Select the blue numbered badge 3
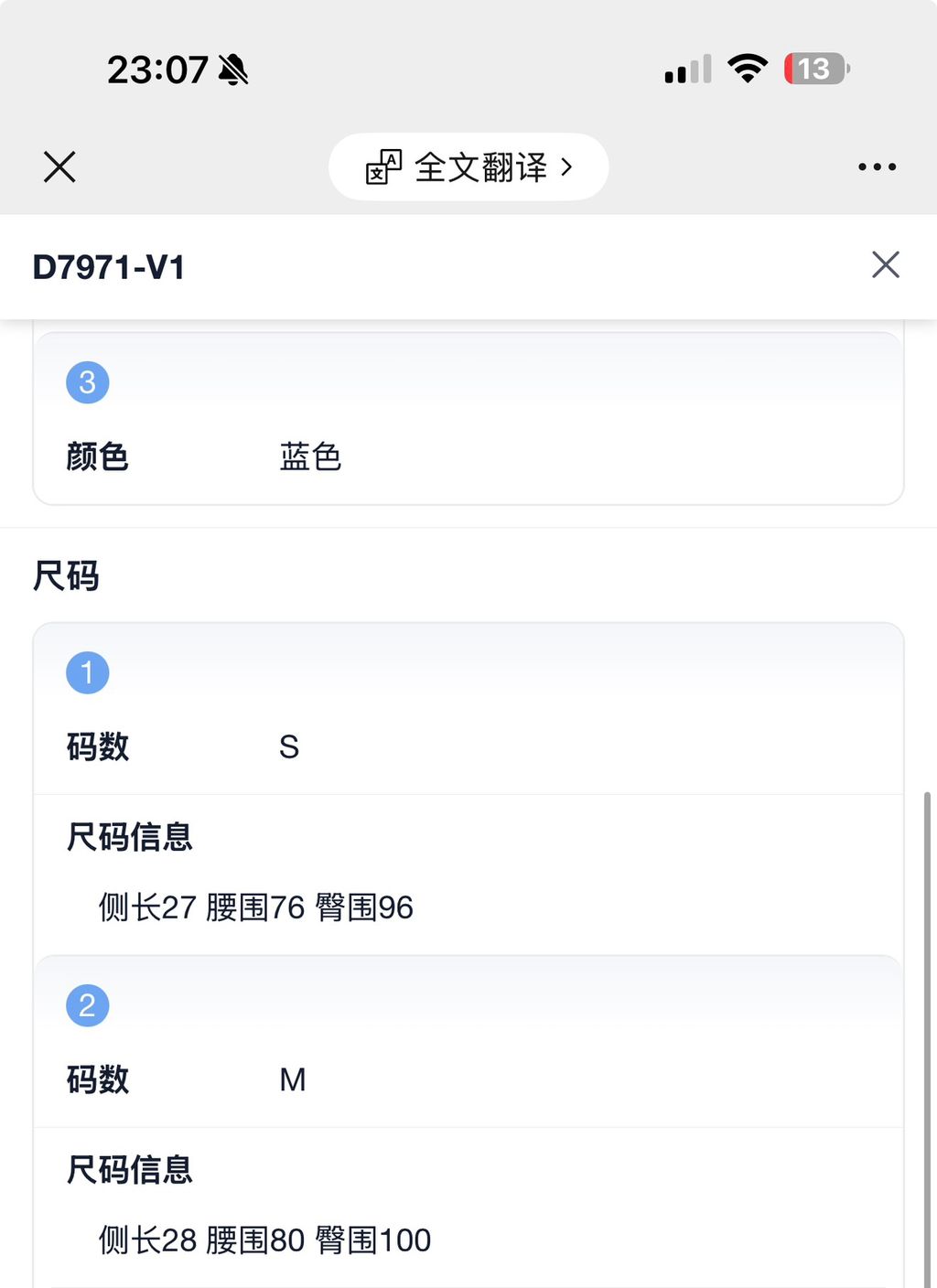Image resolution: width=937 pixels, height=1288 pixels. tap(87, 382)
